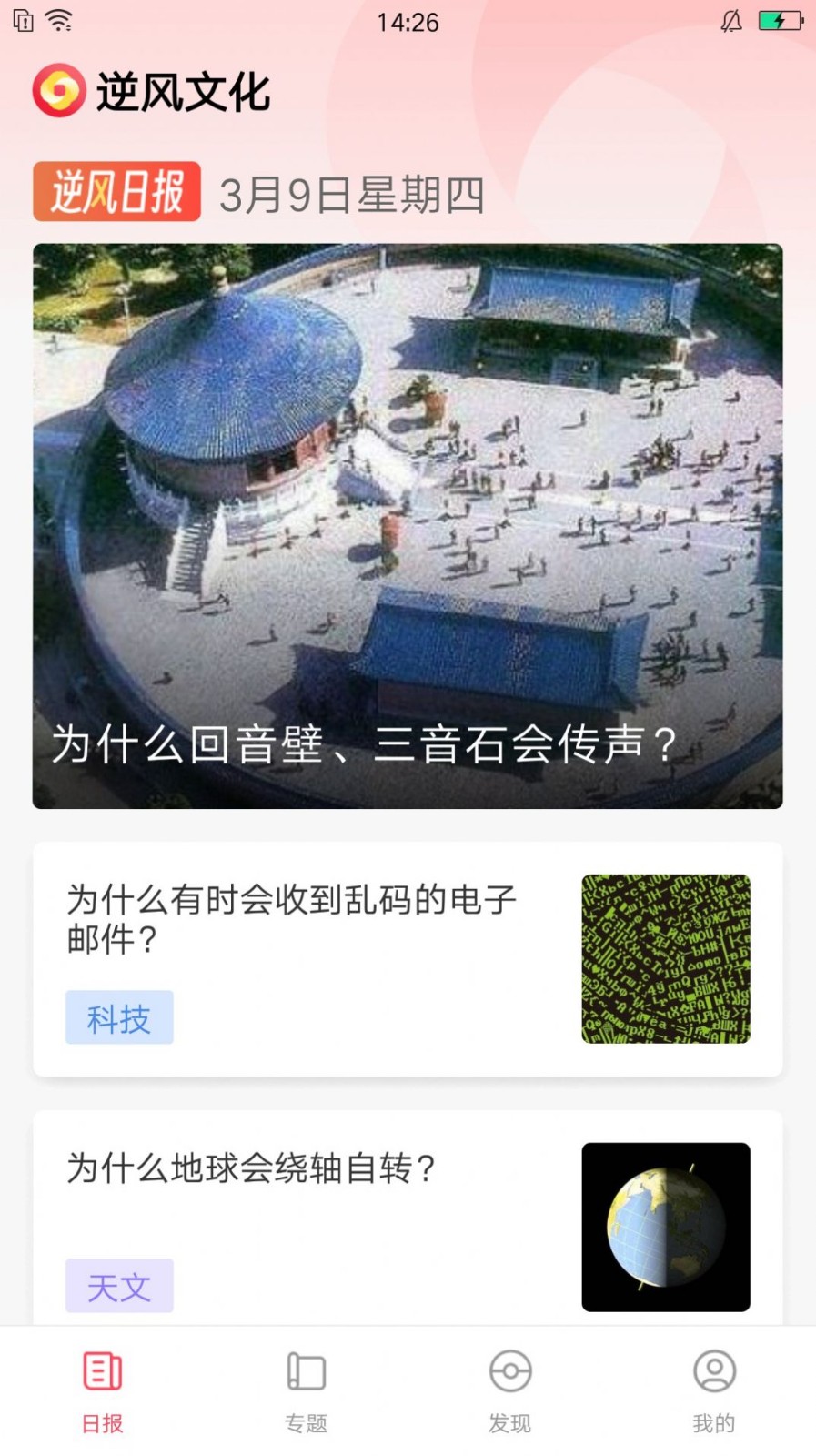This screenshot has height=1456, width=816.
Task: Select the 天文 category tag
Action: [x=119, y=1286]
